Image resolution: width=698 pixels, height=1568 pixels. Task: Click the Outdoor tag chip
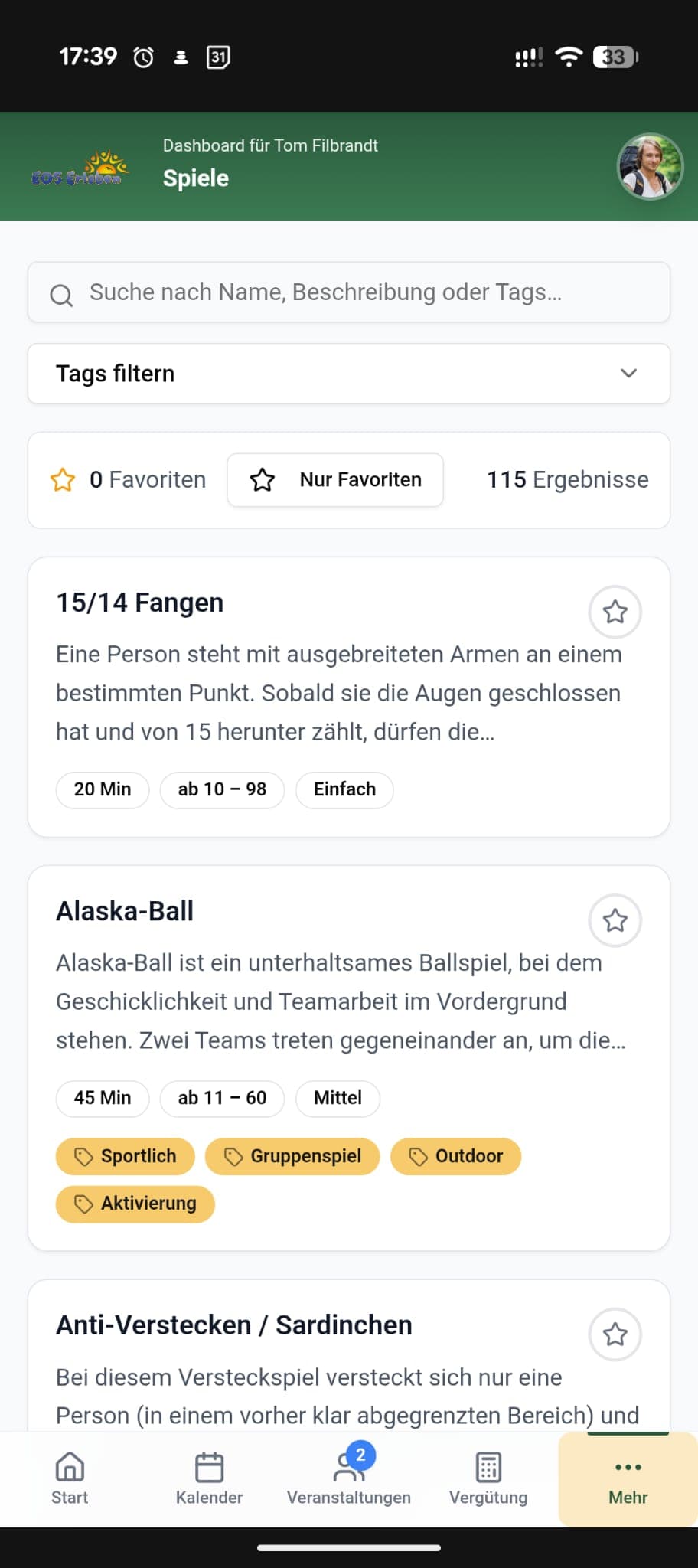(455, 1156)
